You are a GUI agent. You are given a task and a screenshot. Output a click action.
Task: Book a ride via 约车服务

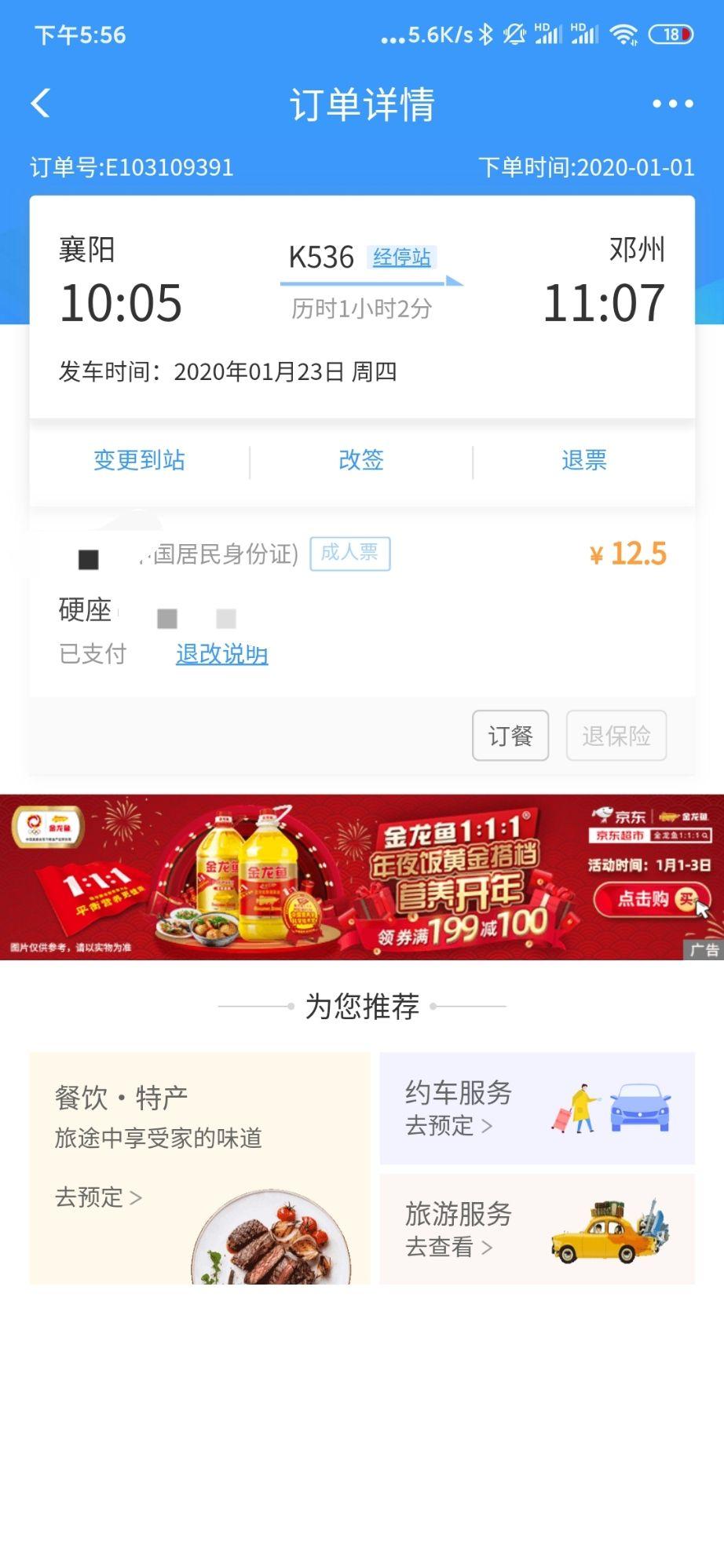click(537, 1108)
